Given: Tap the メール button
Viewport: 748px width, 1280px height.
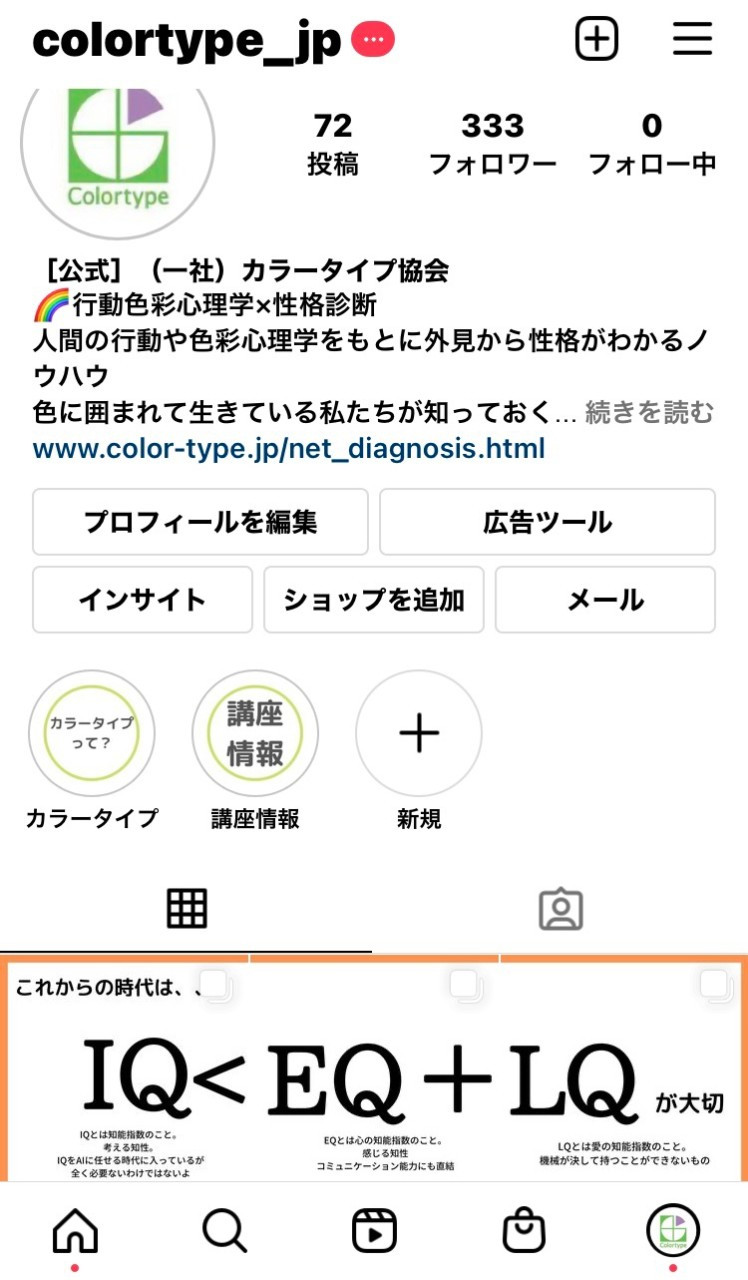Looking at the screenshot, I should pos(605,600).
